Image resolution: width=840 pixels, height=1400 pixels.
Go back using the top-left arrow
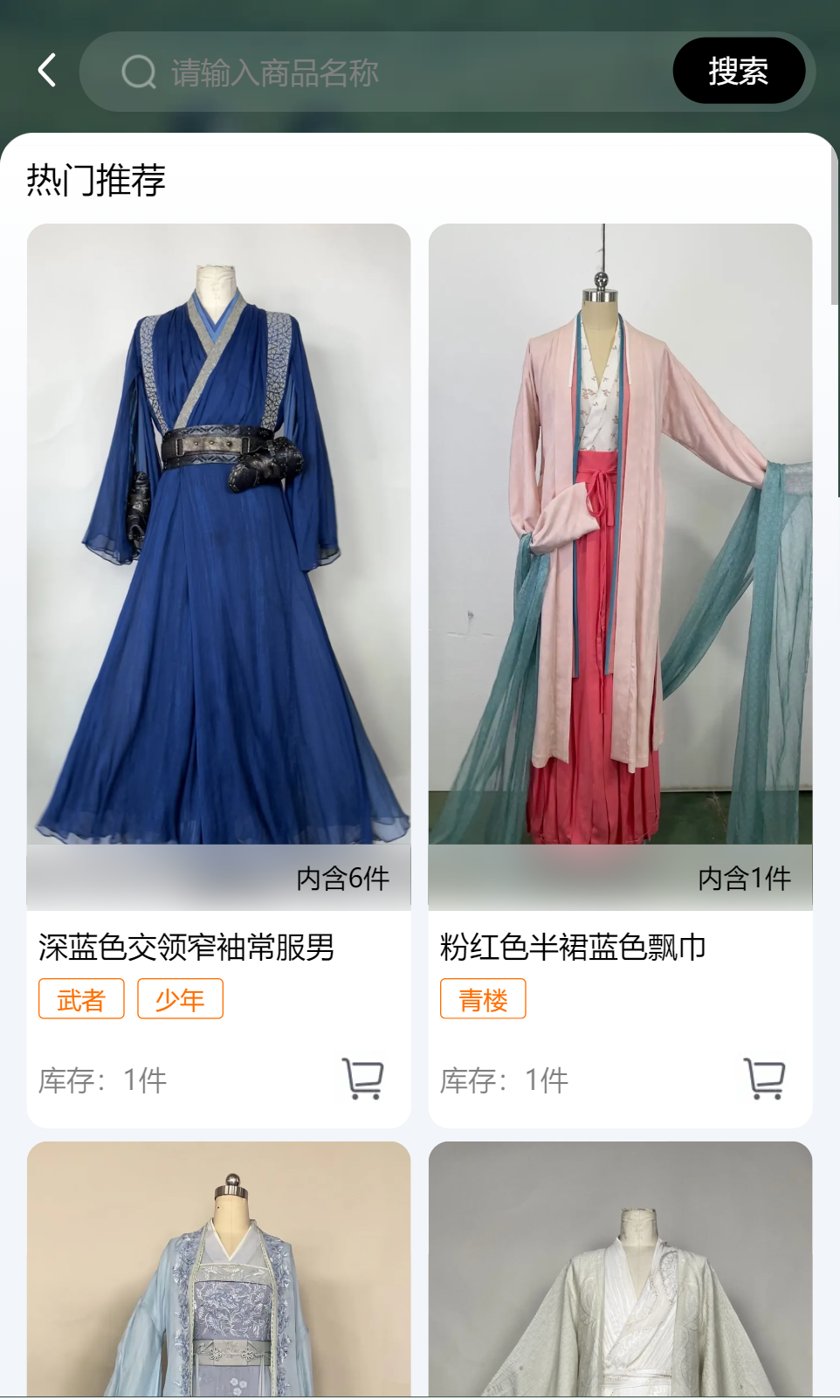48,71
